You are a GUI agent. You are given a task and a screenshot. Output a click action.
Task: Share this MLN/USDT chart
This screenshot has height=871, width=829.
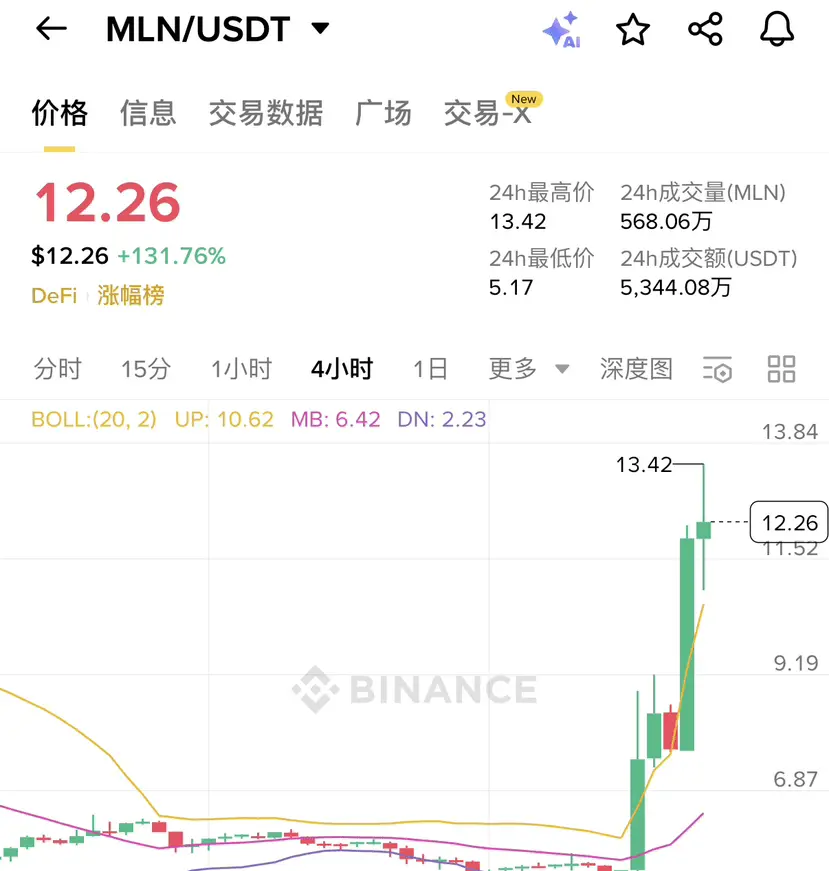[x=705, y=29]
